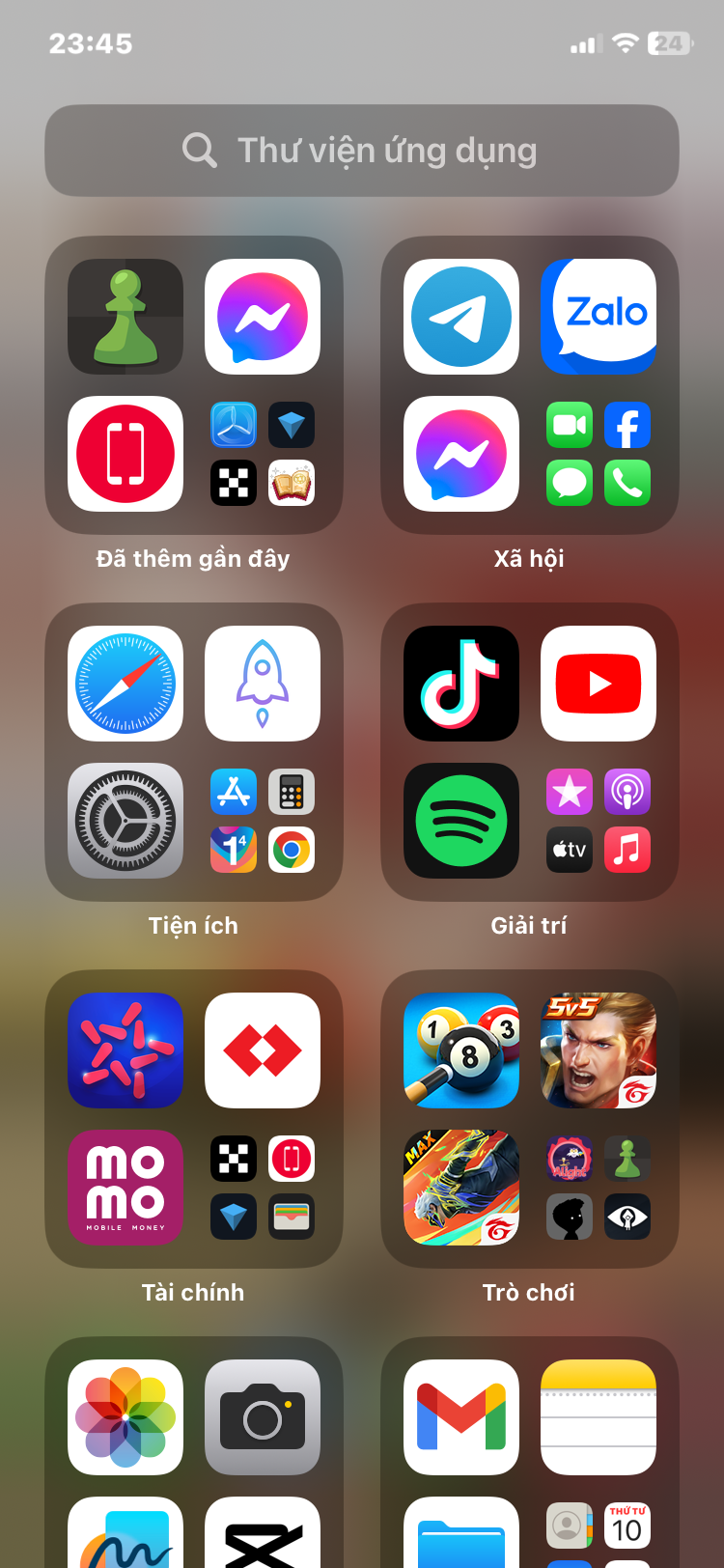724x1568 pixels.
Task: Open the MoMo wallet app
Action: (x=125, y=1188)
